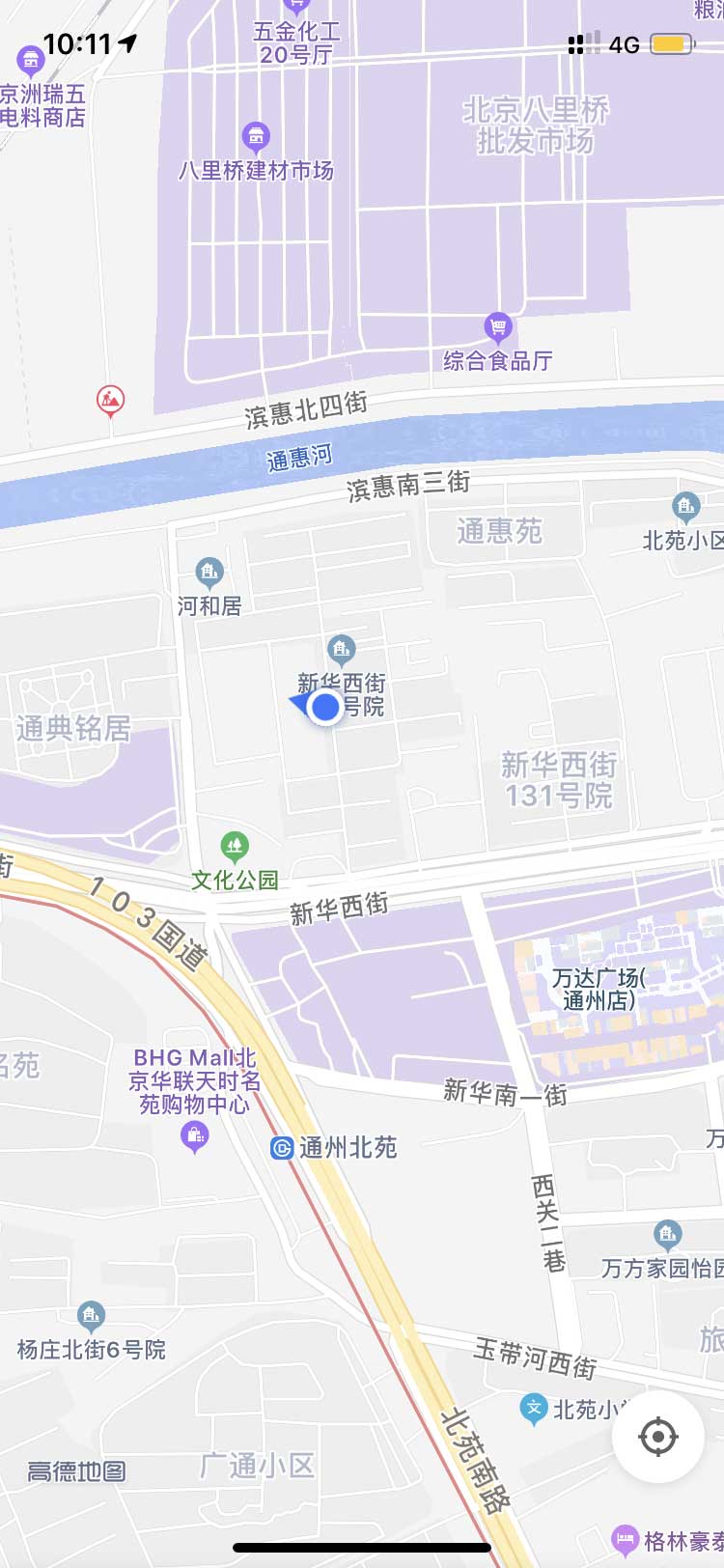Viewport: 724px width, 1568px height.
Task: Open the 河和居 residence marker
Action: [209, 573]
